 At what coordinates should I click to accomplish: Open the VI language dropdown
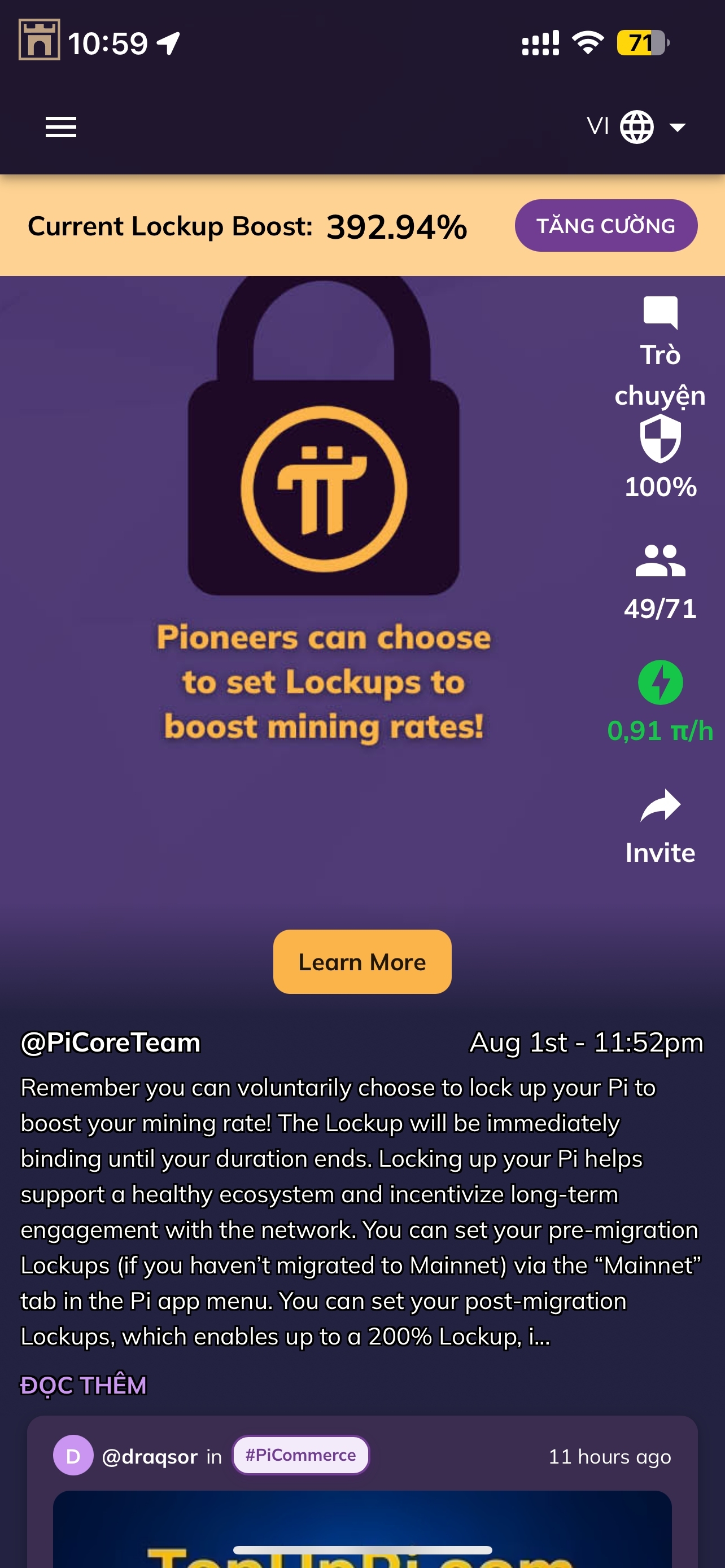point(637,126)
